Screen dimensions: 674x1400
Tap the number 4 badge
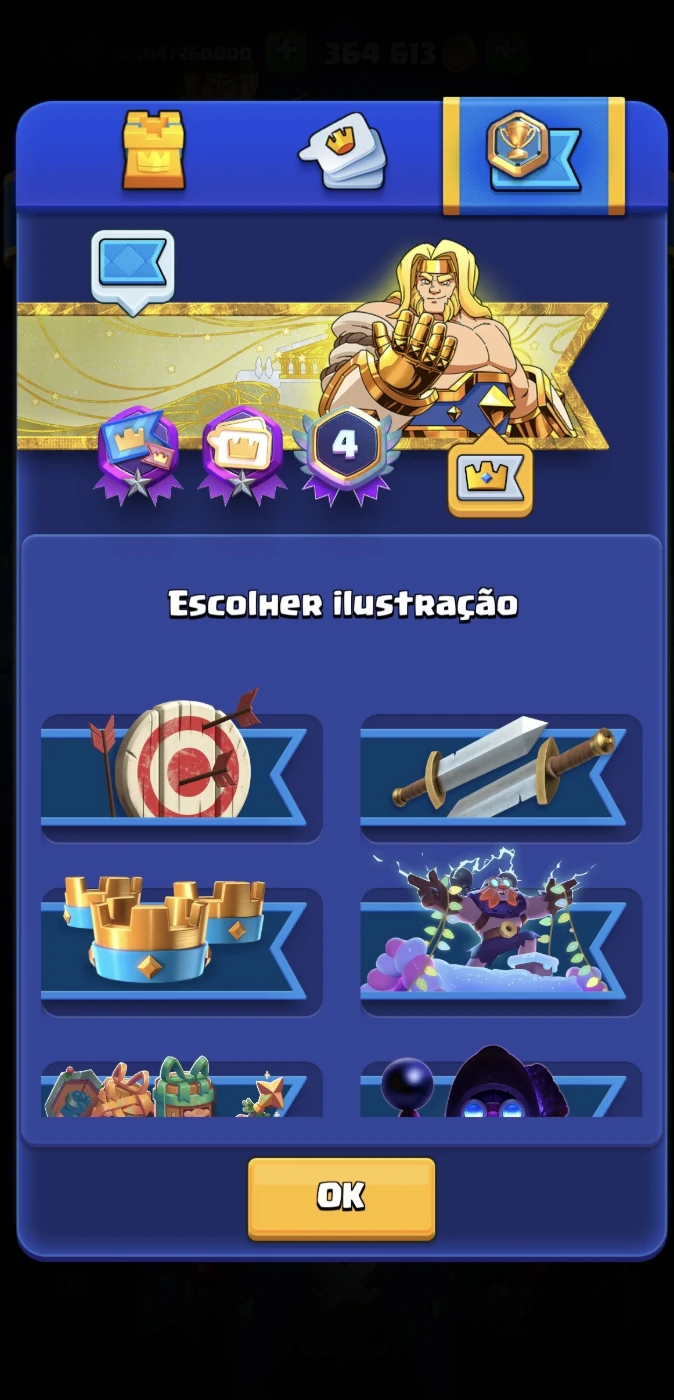(x=344, y=448)
